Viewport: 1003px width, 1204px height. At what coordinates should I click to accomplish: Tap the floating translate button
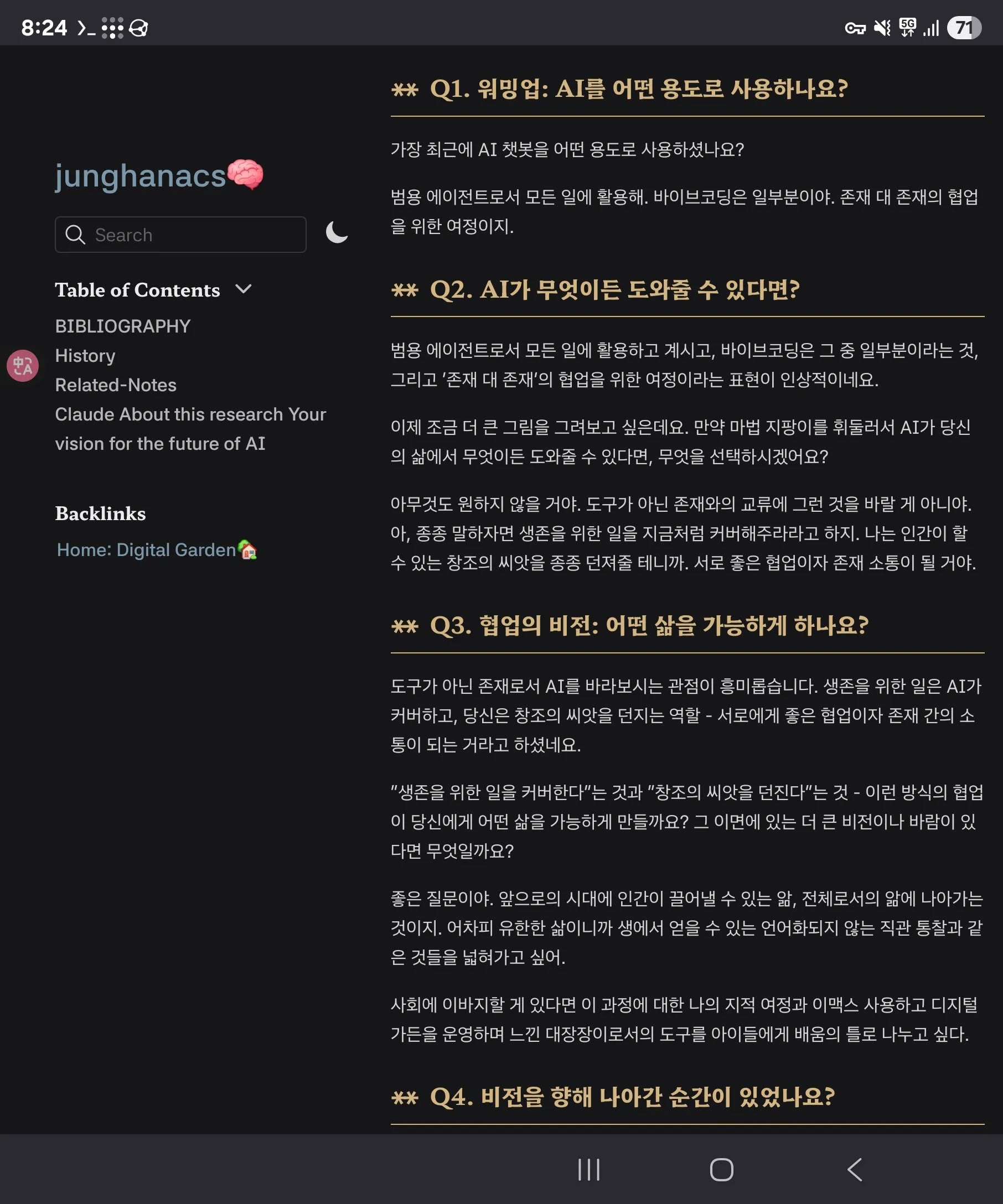click(22, 365)
